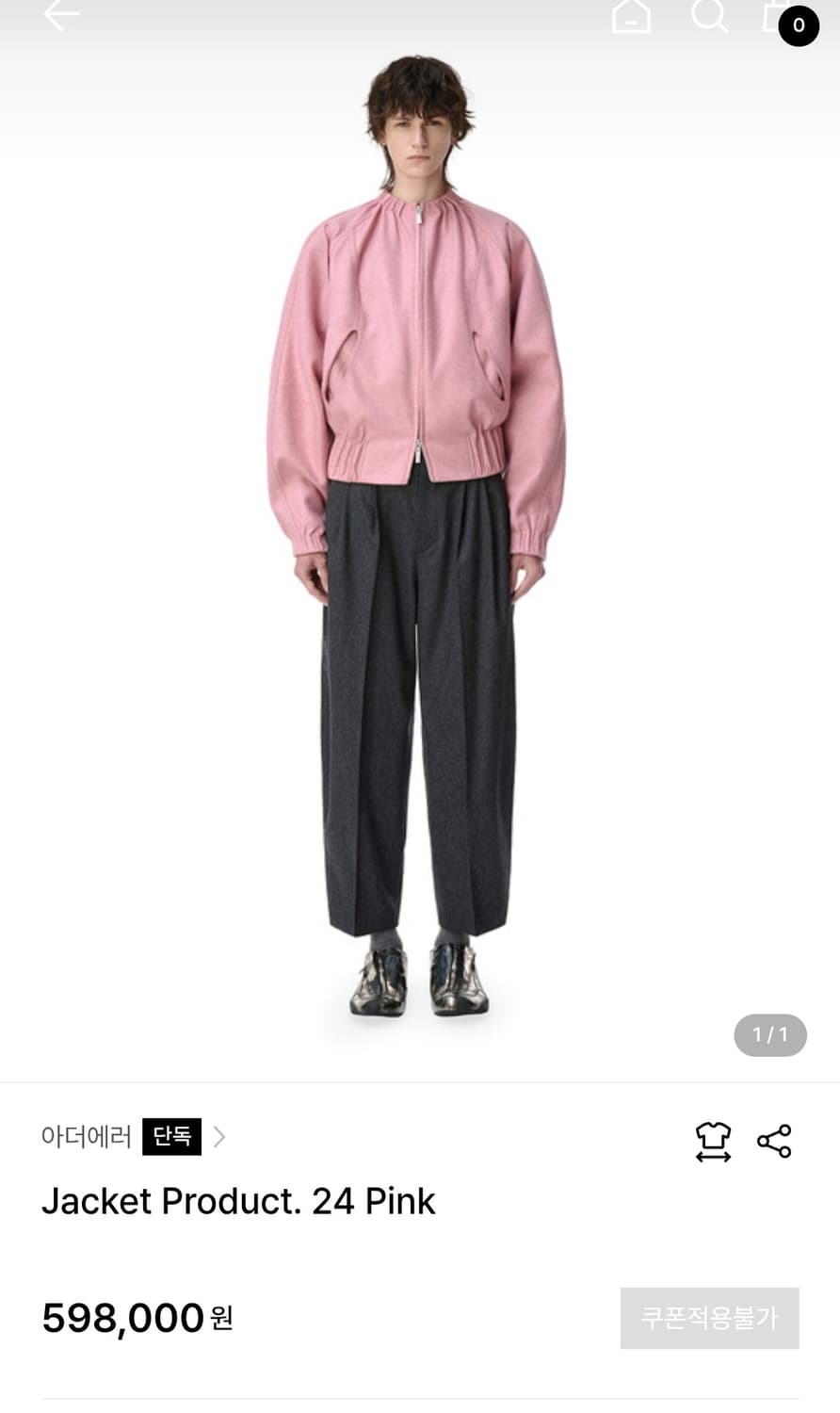Click the title Jacket Product. 24 Pink

tap(238, 1201)
